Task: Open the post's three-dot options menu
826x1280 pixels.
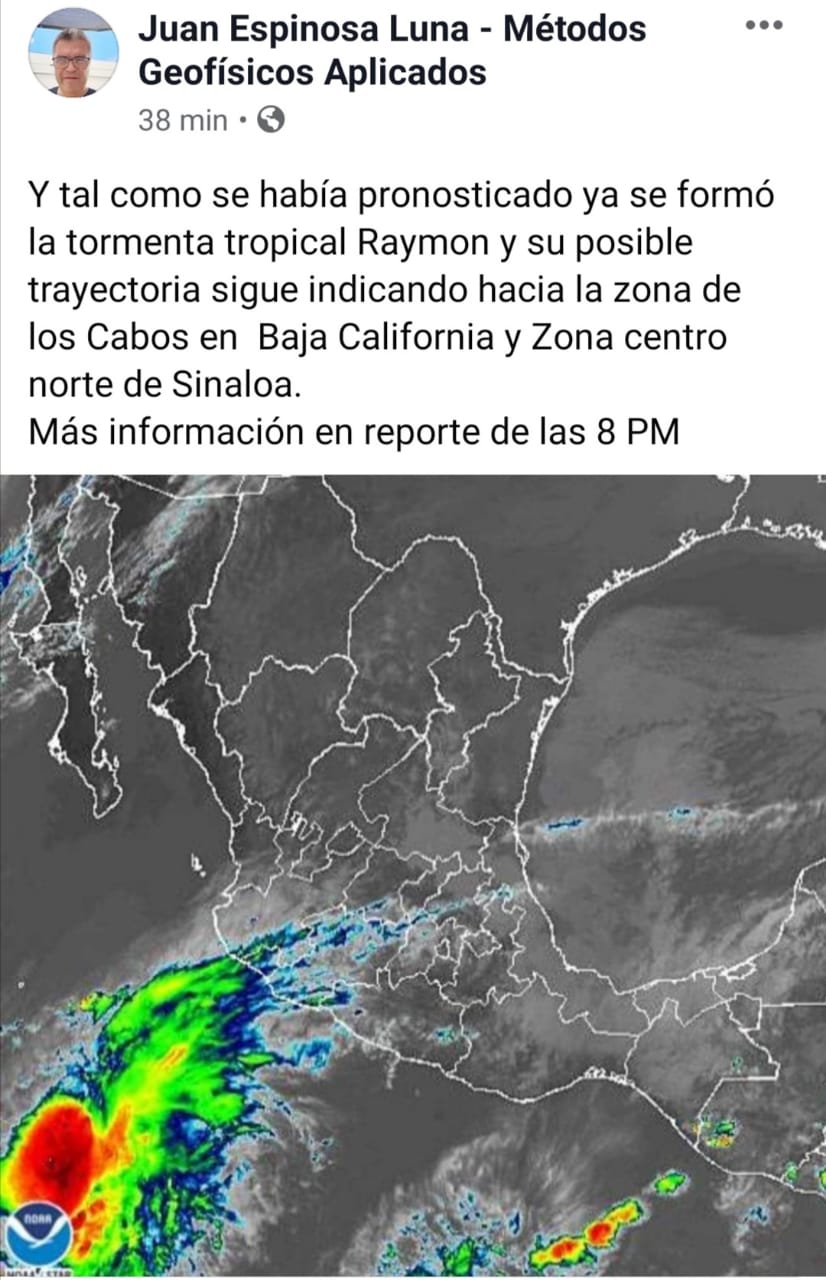Action: pyautogui.click(x=764, y=26)
